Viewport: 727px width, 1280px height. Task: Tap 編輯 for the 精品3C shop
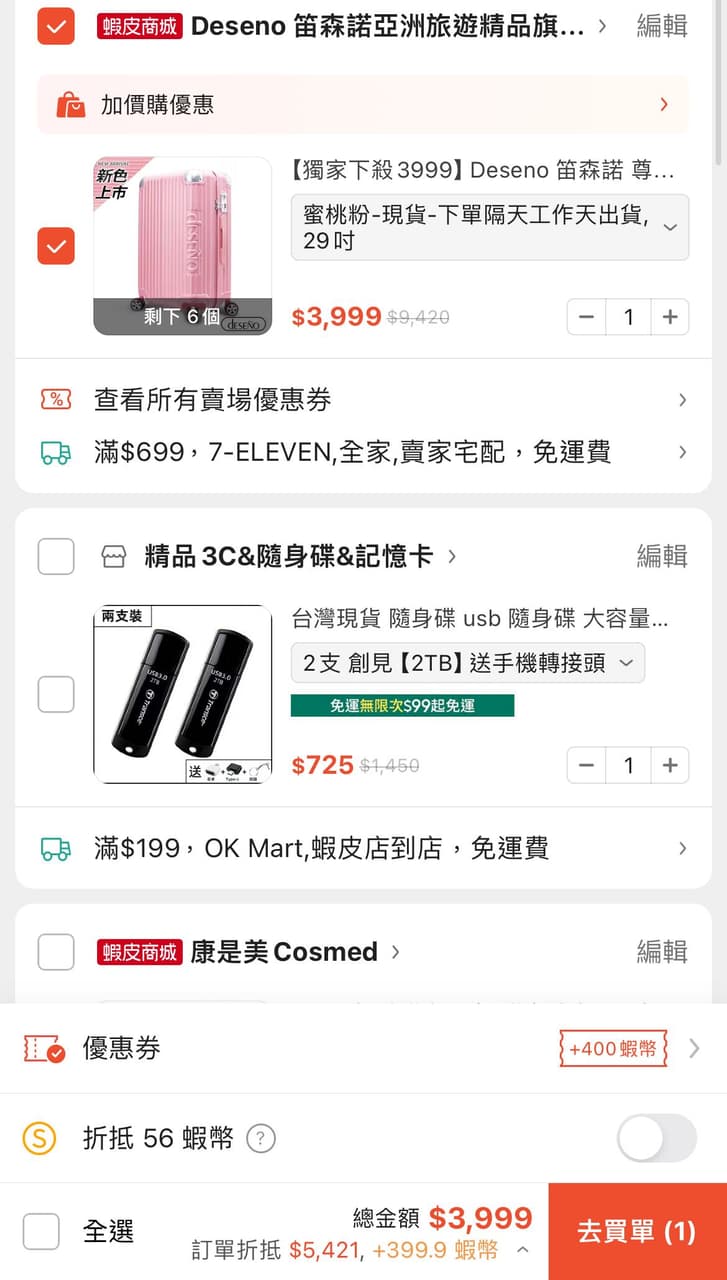662,556
